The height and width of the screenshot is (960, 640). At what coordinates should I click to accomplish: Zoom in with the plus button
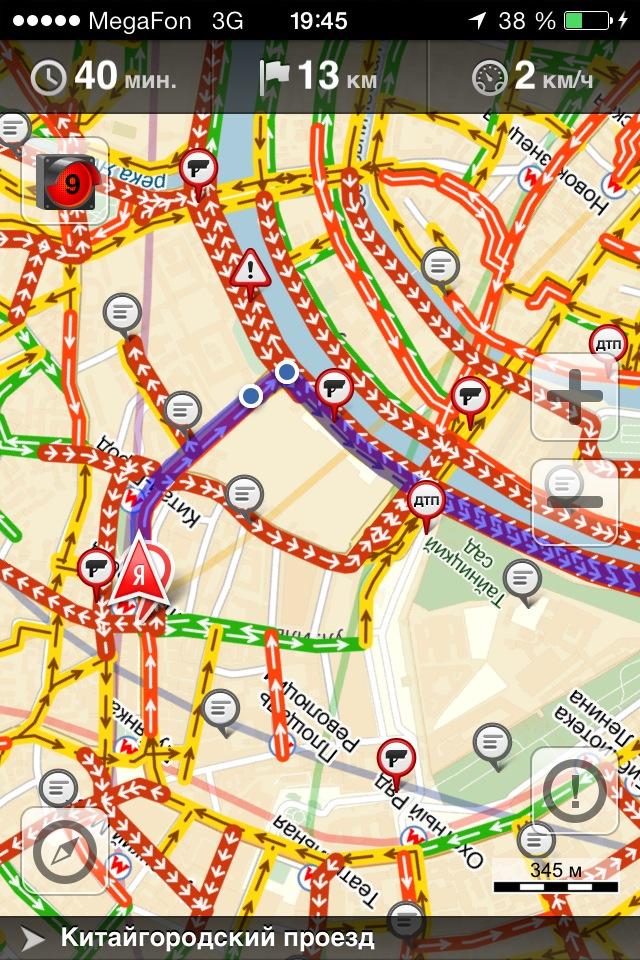coord(574,397)
